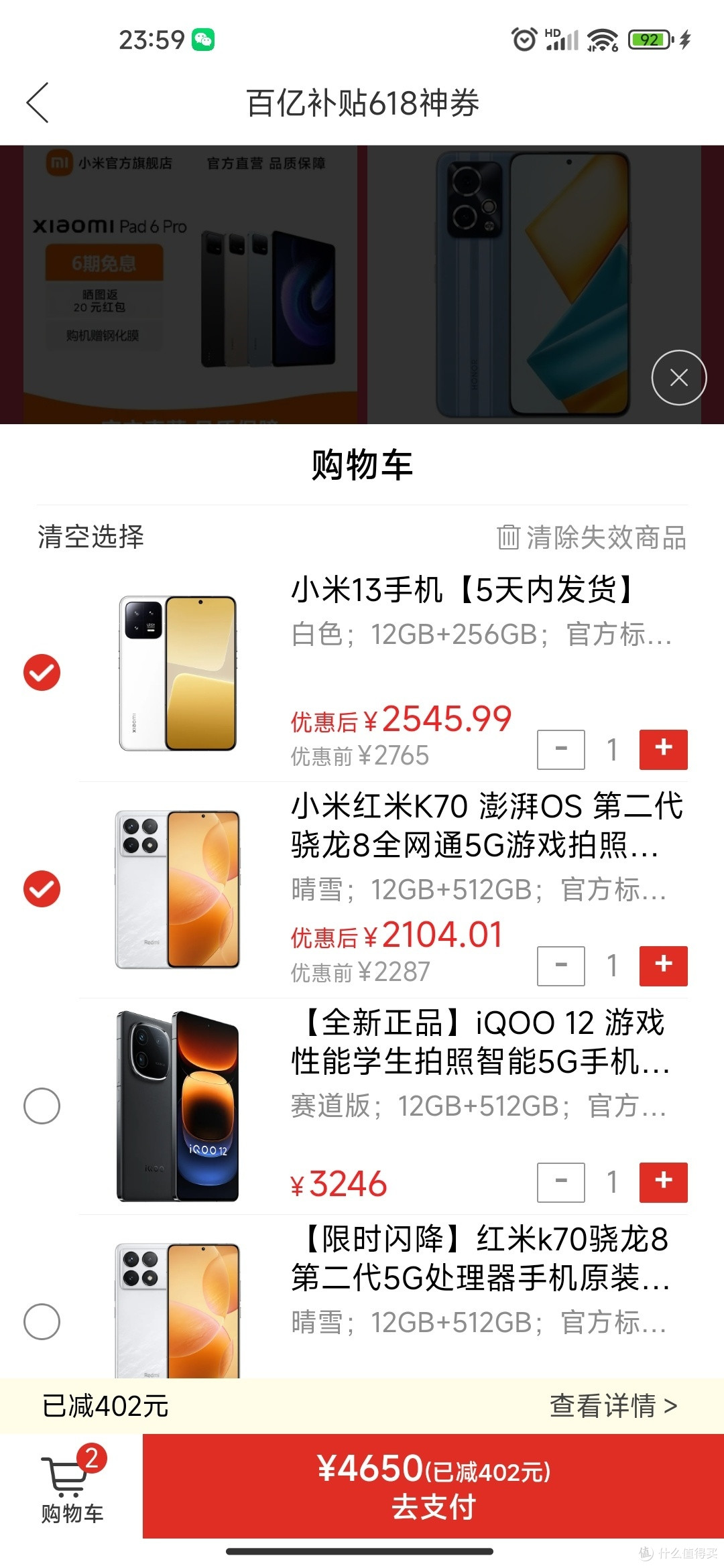
Task: Uncheck the 小米13手机 item
Action: [42, 672]
